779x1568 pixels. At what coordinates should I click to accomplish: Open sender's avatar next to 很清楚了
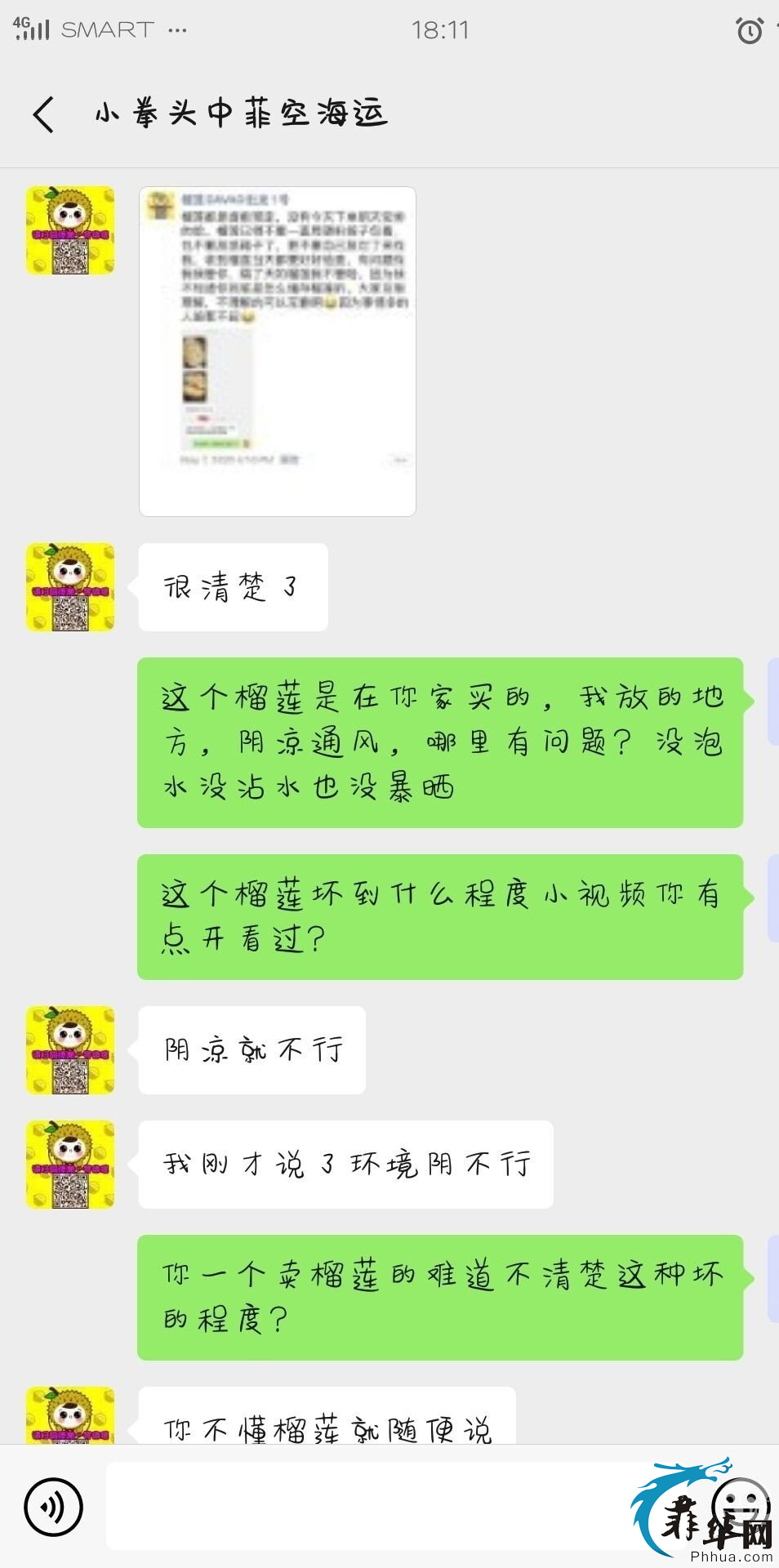[x=70, y=587]
